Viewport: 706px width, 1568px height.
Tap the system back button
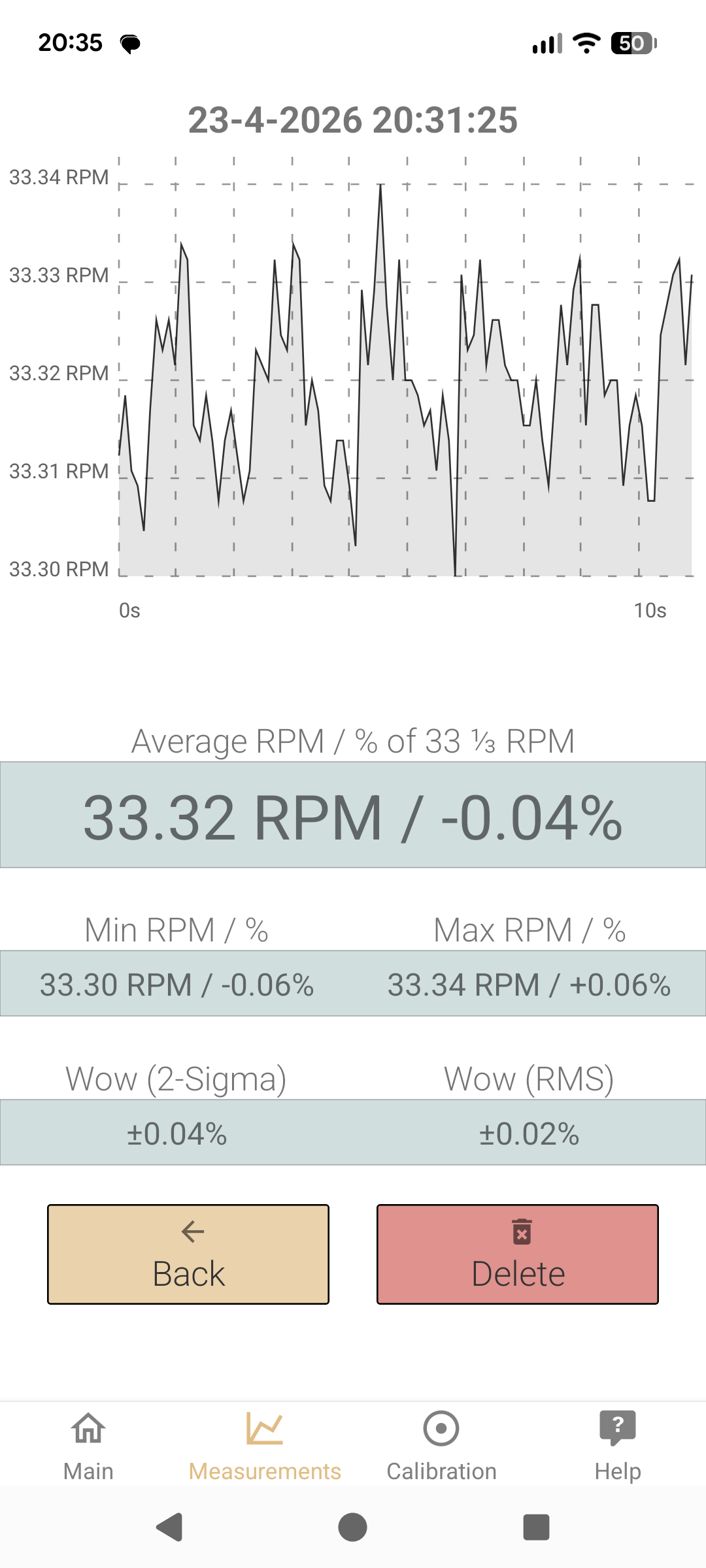(x=169, y=1527)
